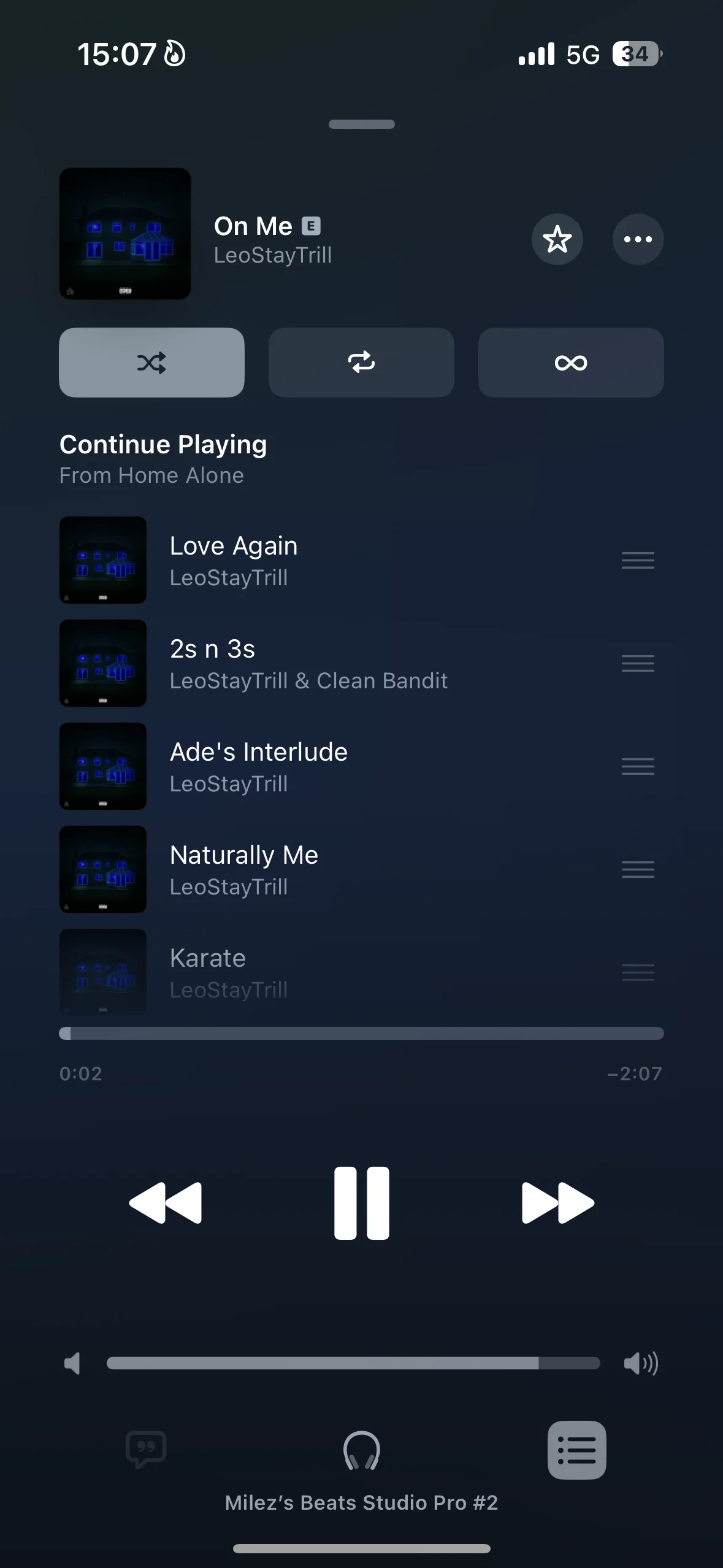Image resolution: width=723 pixels, height=1568 pixels.
Task: Go back to the previous track
Action: pos(166,1203)
